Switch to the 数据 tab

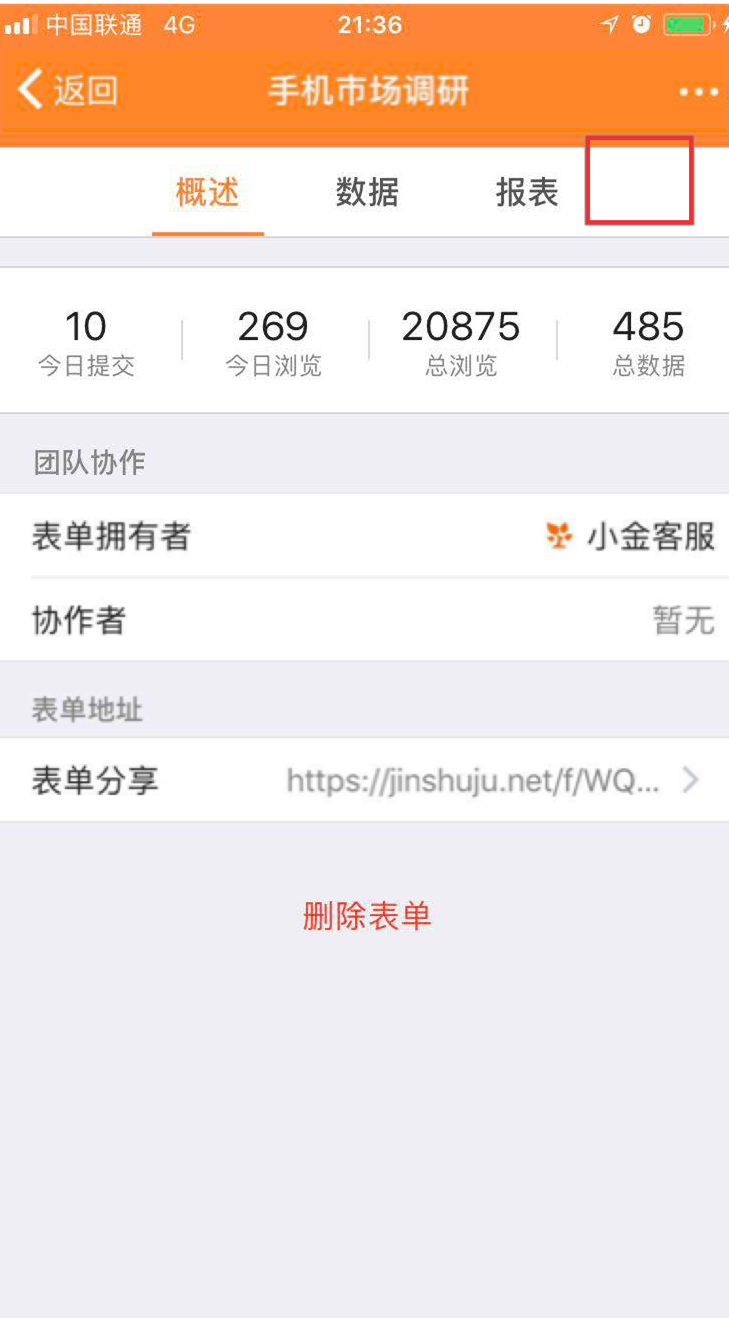coord(367,192)
